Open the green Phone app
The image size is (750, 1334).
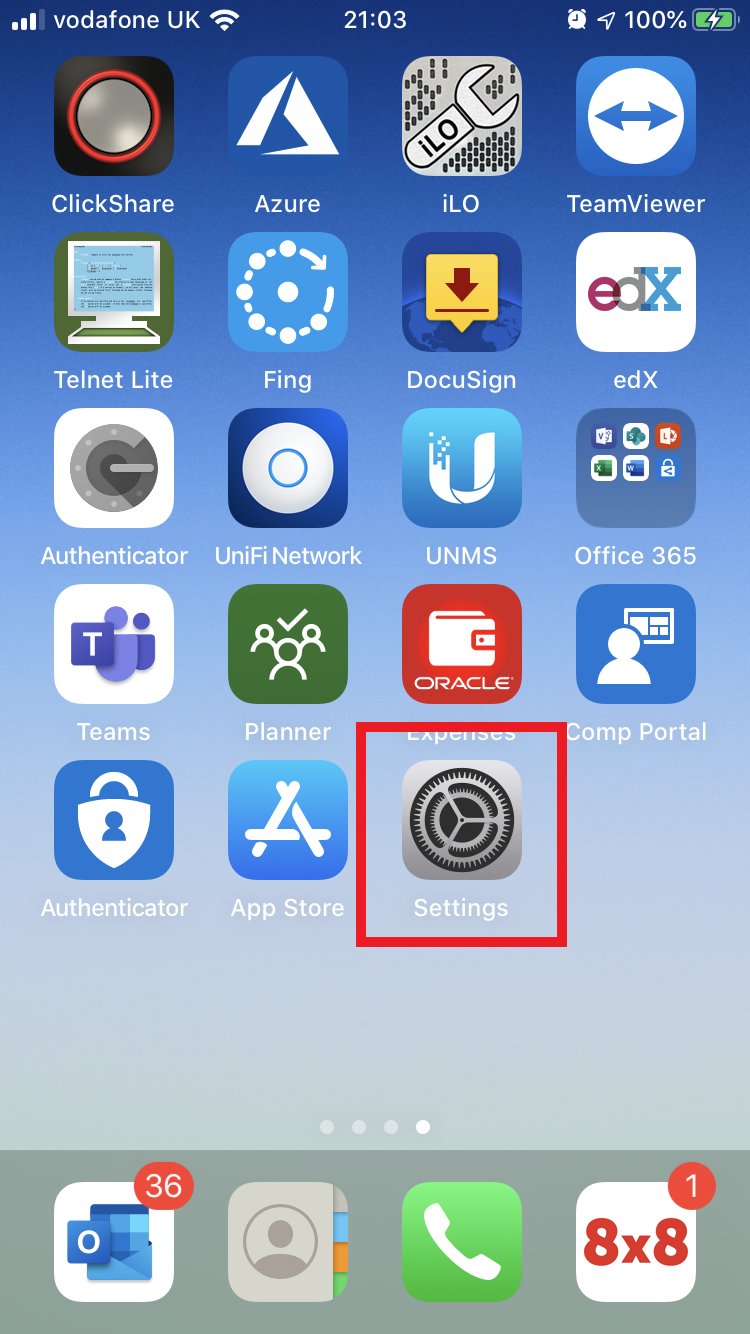(x=461, y=1242)
